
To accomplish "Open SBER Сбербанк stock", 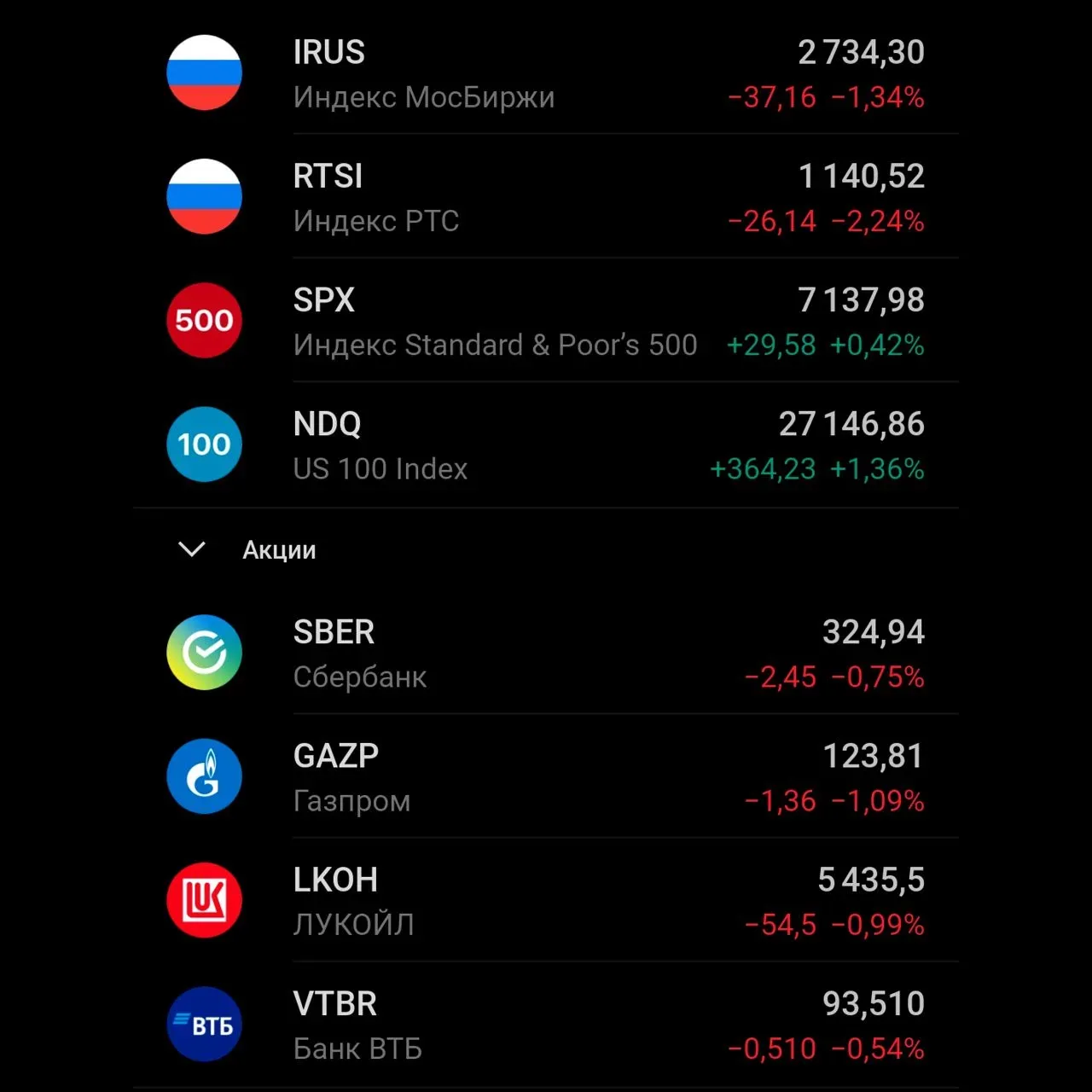I will tap(546, 653).
